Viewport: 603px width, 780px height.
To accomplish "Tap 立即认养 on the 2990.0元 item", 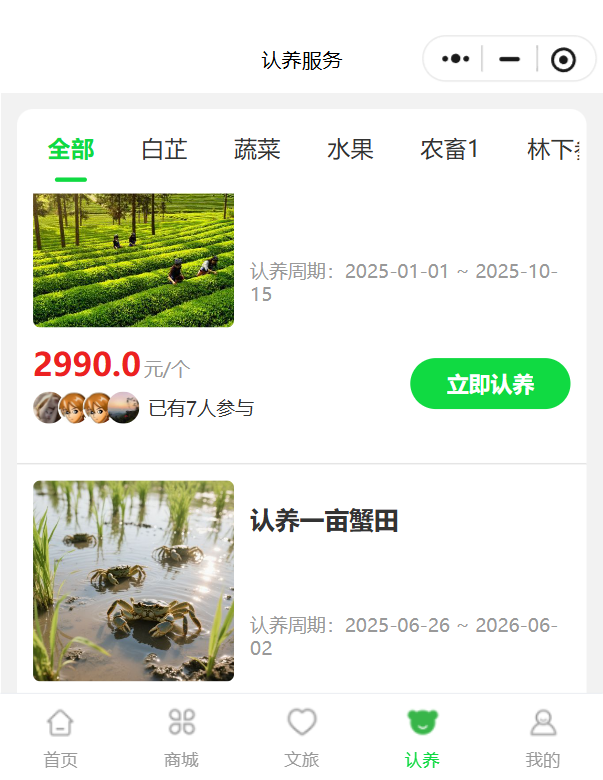I will [490, 384].
